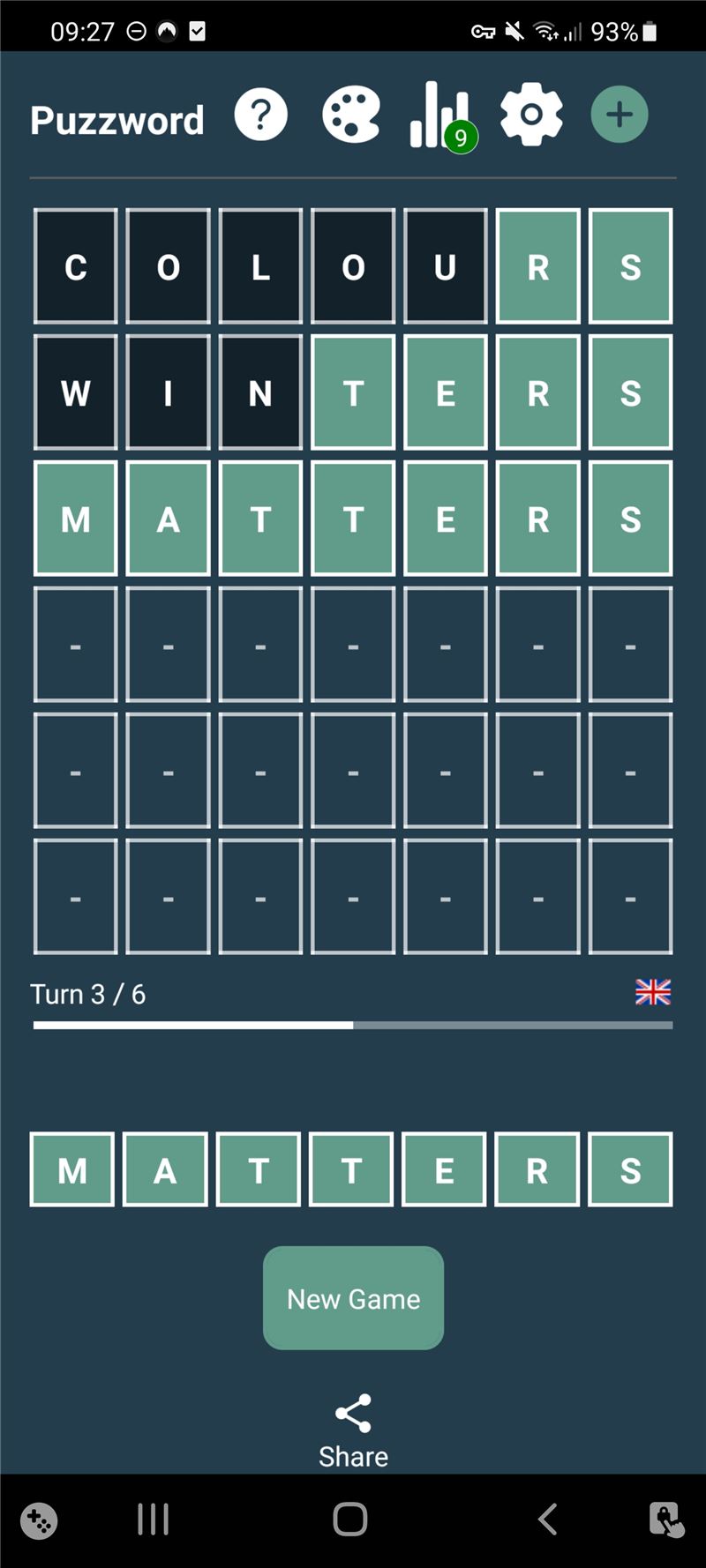The image size is (706, 1568).
Task: Go to the home screen
Action: pyautogui.click(x=350, y=1519)
